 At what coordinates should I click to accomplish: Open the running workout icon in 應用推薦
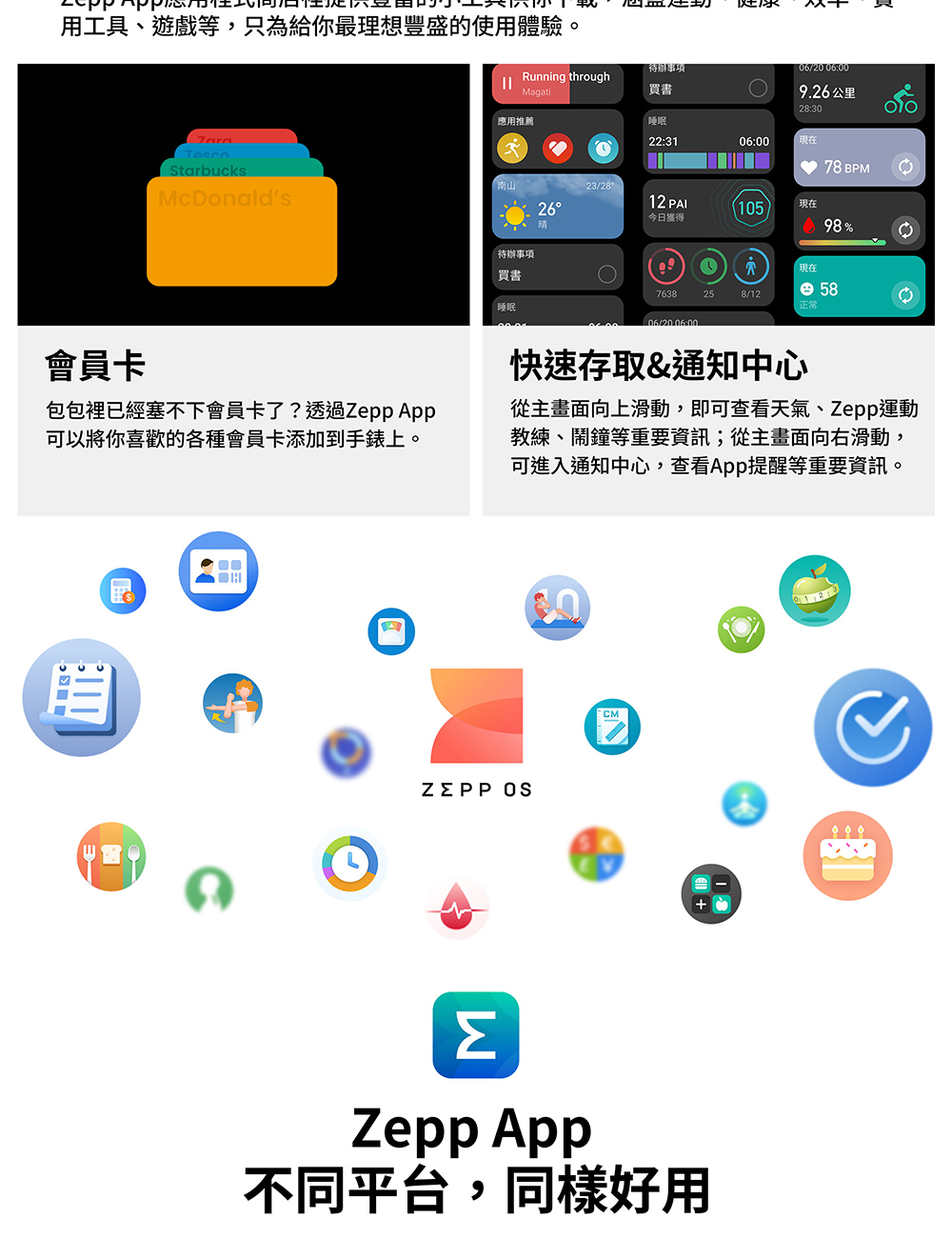[x=514, y=148]
